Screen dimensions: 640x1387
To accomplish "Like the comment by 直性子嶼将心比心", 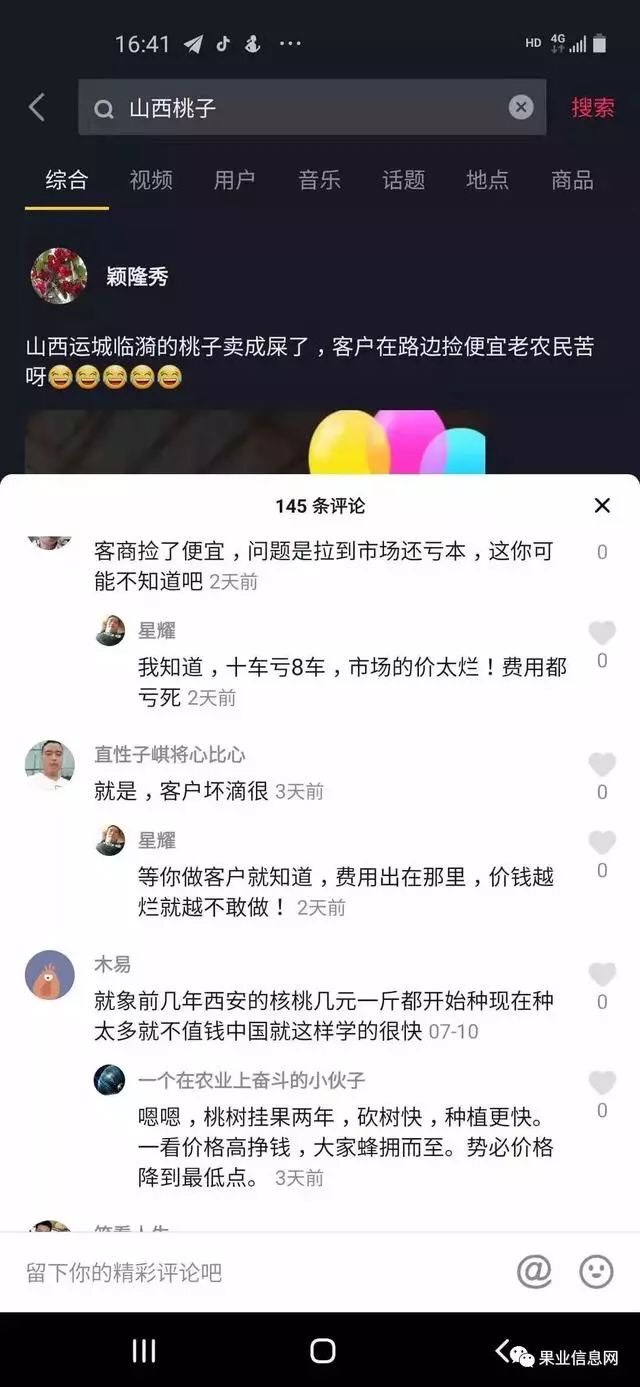I will [602, 765].
